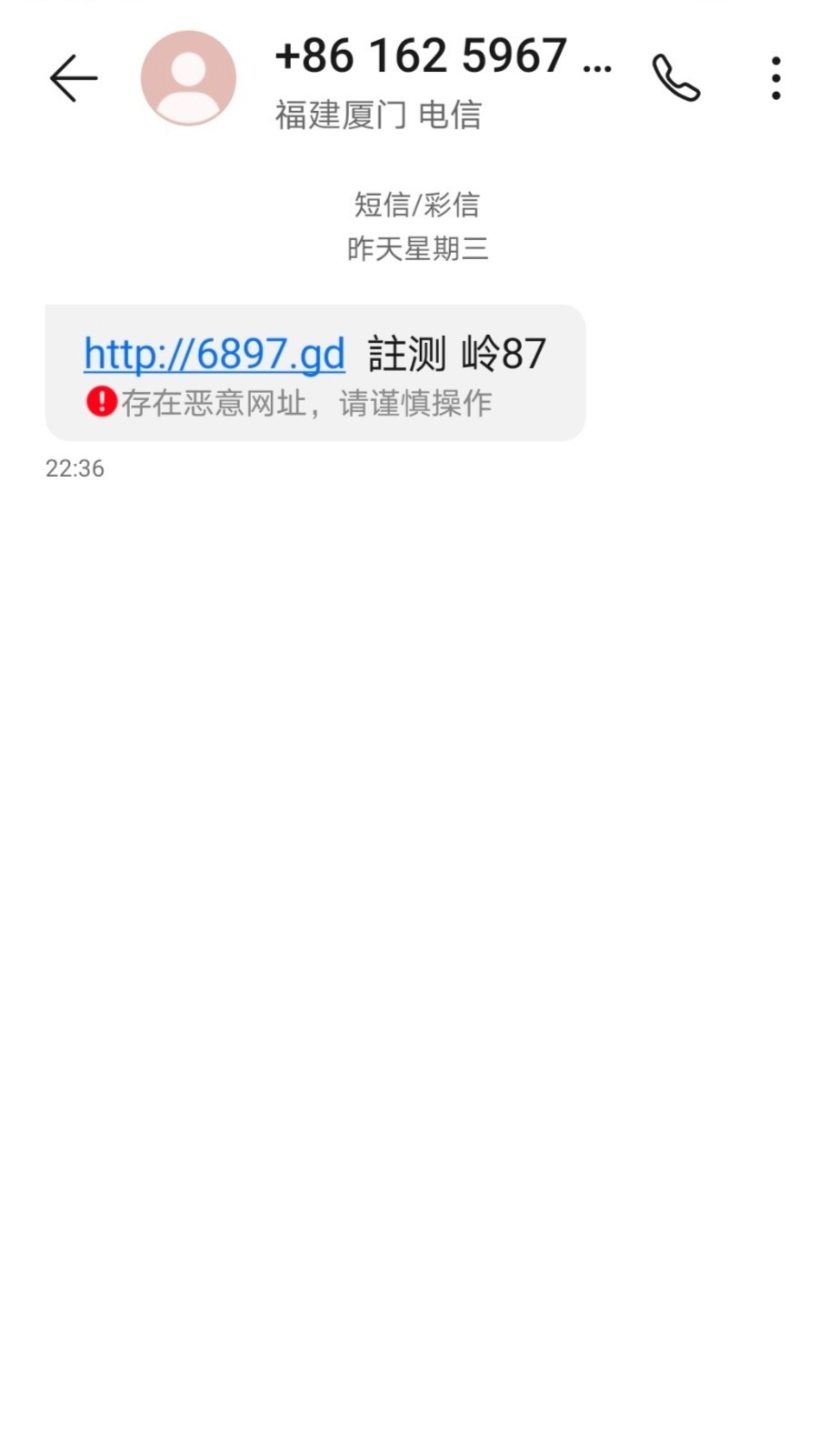Image resolution: width=840 pixels, height=1448 pixels.
Task: Go back using the arrow icon
Action: 74,78
